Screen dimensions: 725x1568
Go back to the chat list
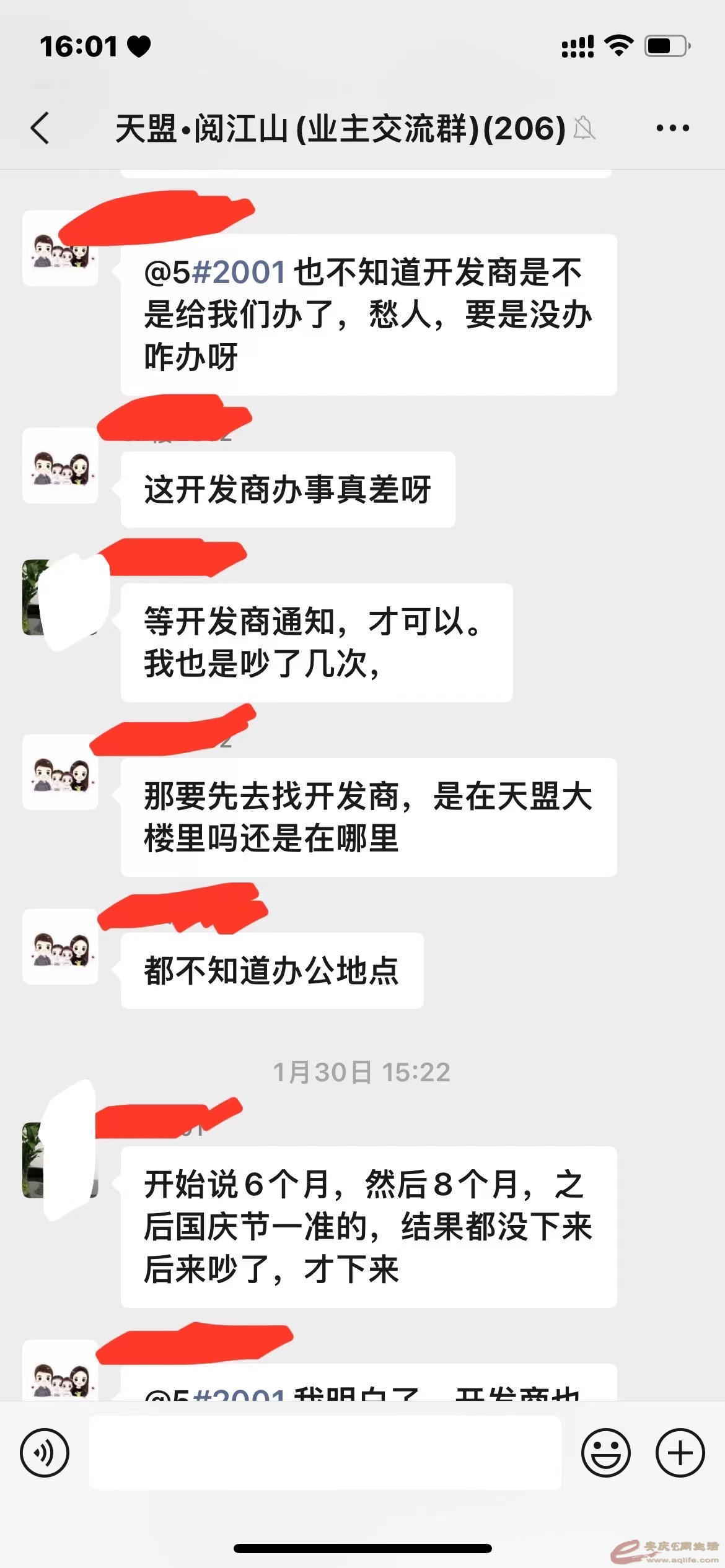tap(40, 128)
